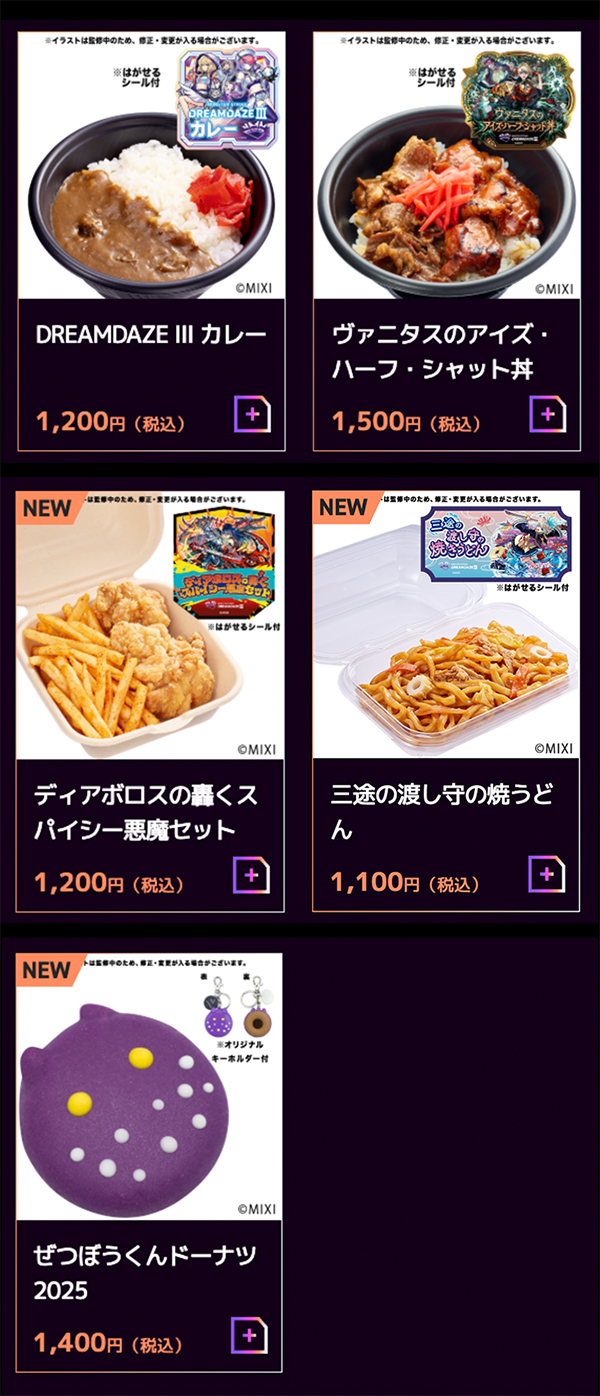Tap plus icon on ディアボロス悪魔セット
The width and height of the screenshot is (600, 1396).
point(252,876)
